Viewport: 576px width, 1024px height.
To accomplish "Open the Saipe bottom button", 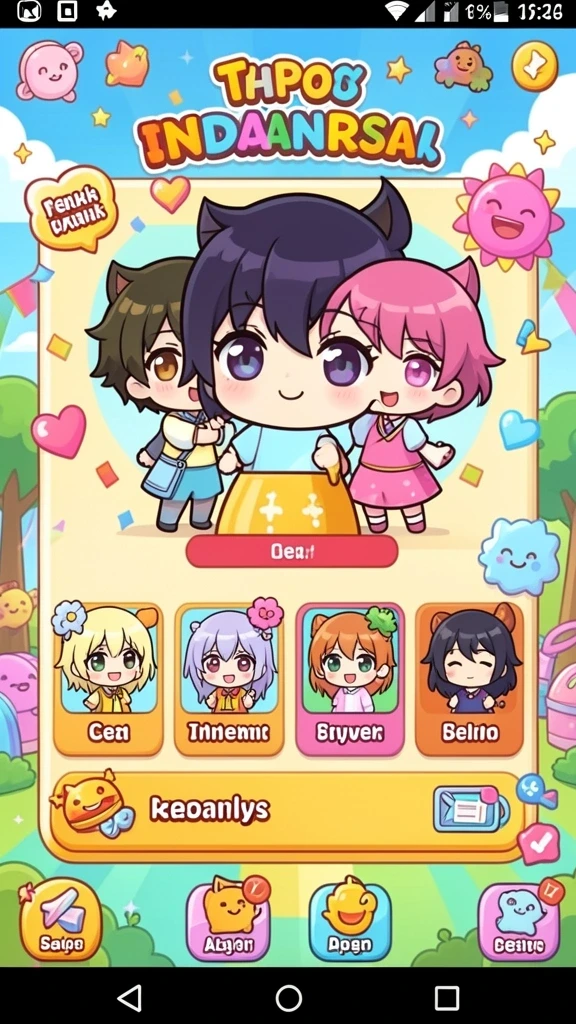I will point(60,920).
